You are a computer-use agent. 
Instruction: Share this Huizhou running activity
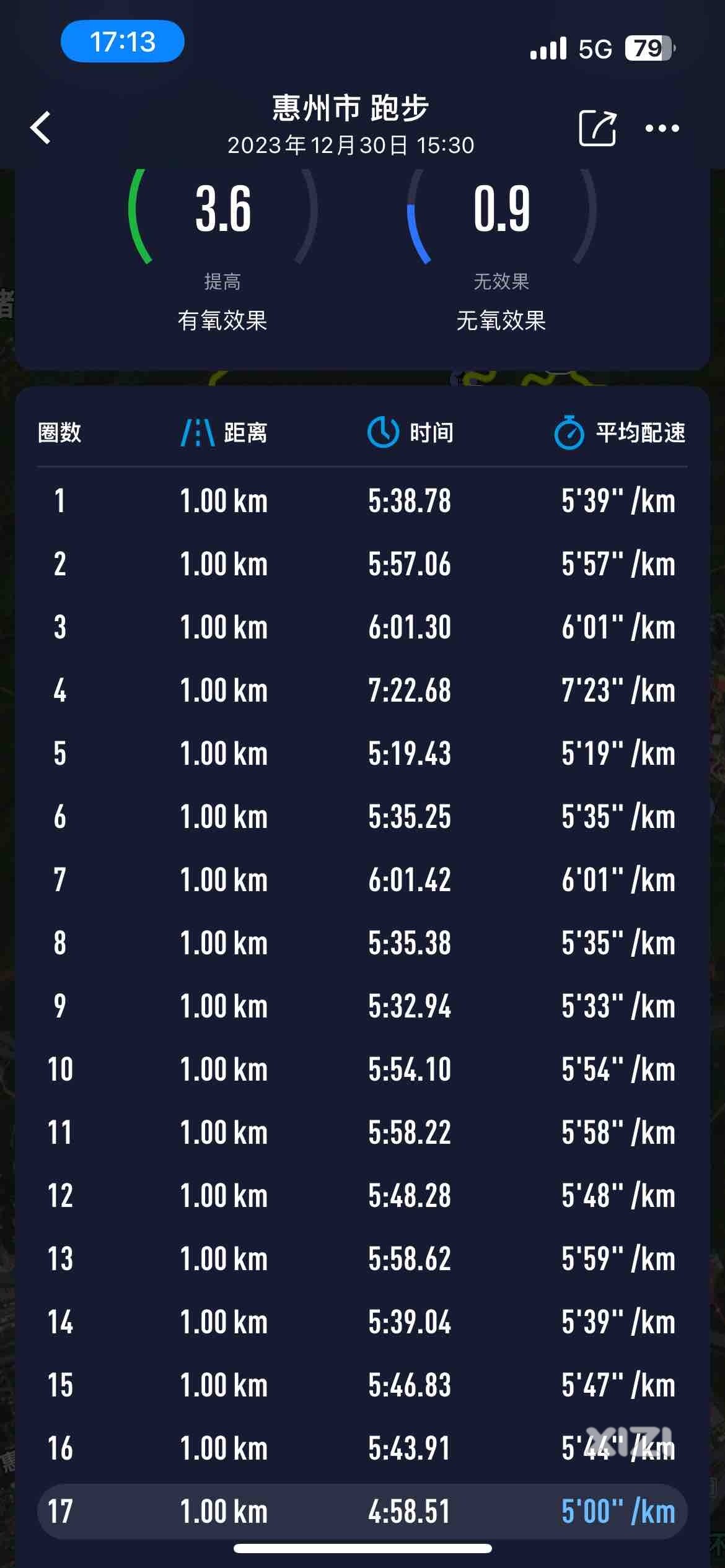click(x=597, y=128)
